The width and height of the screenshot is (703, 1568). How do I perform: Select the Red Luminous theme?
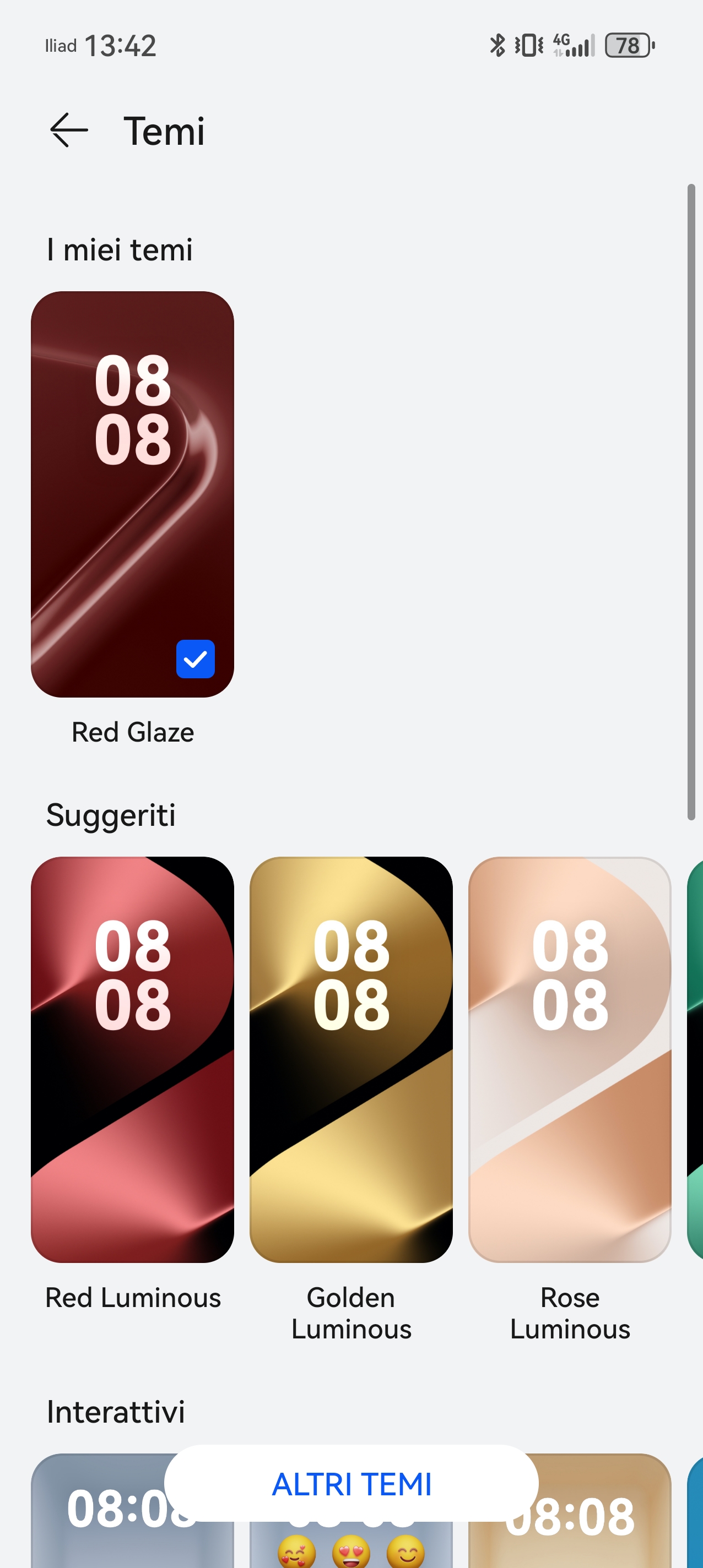[132, 1059]
